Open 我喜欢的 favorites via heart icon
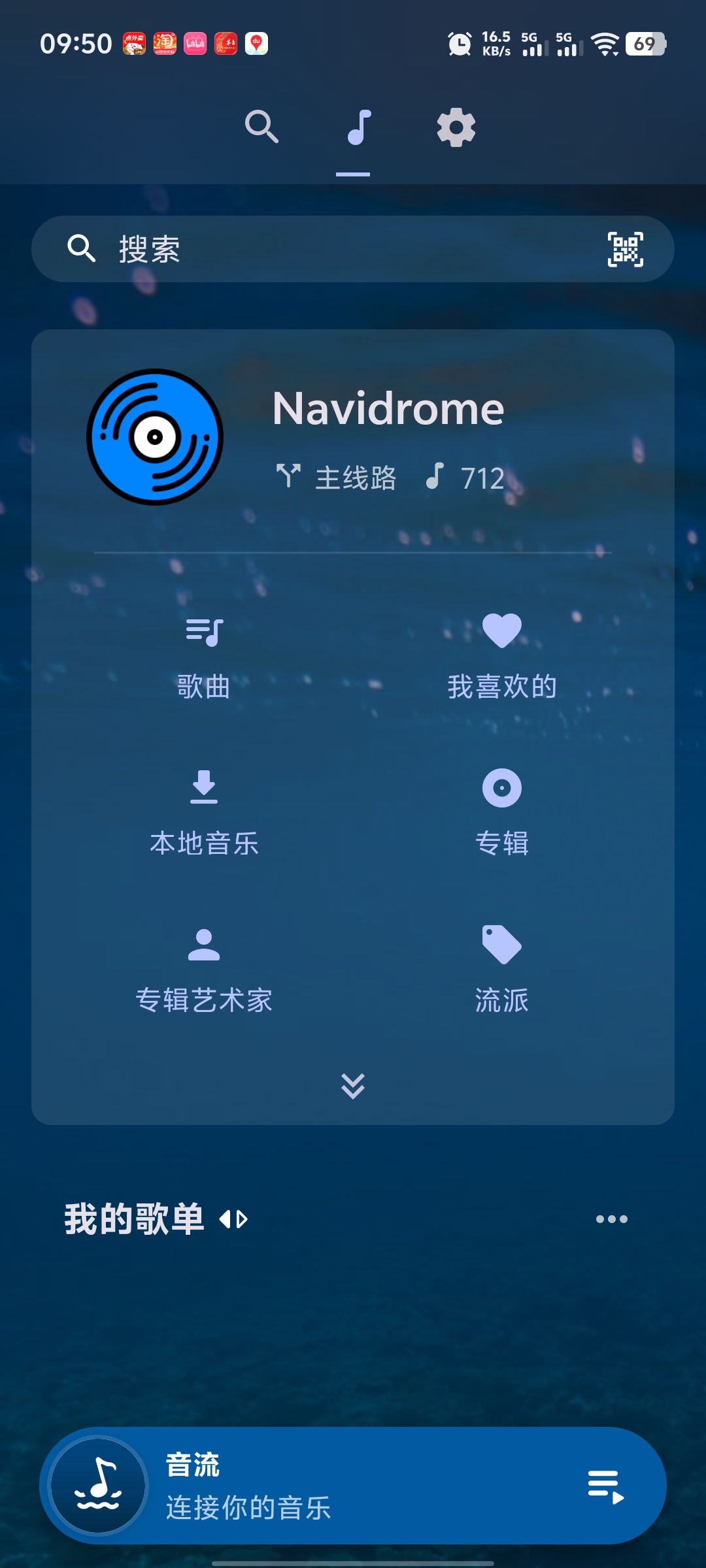Image resolution: width=706 pixels, height=1568 pixels. click(501, 653)
